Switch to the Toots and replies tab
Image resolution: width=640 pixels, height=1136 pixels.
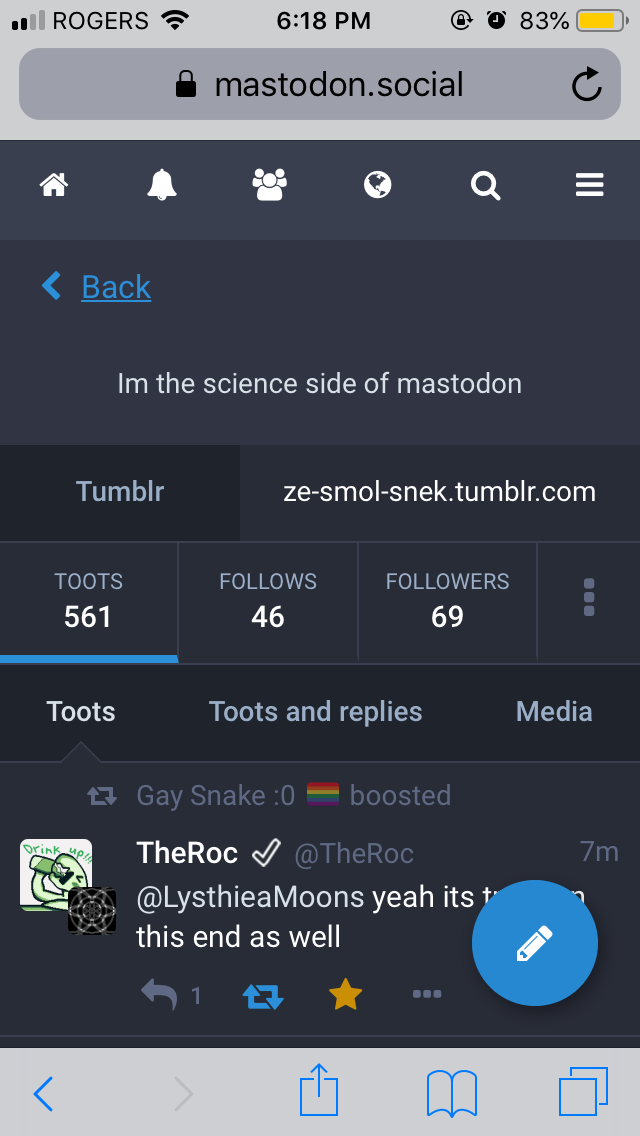pos(315,711)
